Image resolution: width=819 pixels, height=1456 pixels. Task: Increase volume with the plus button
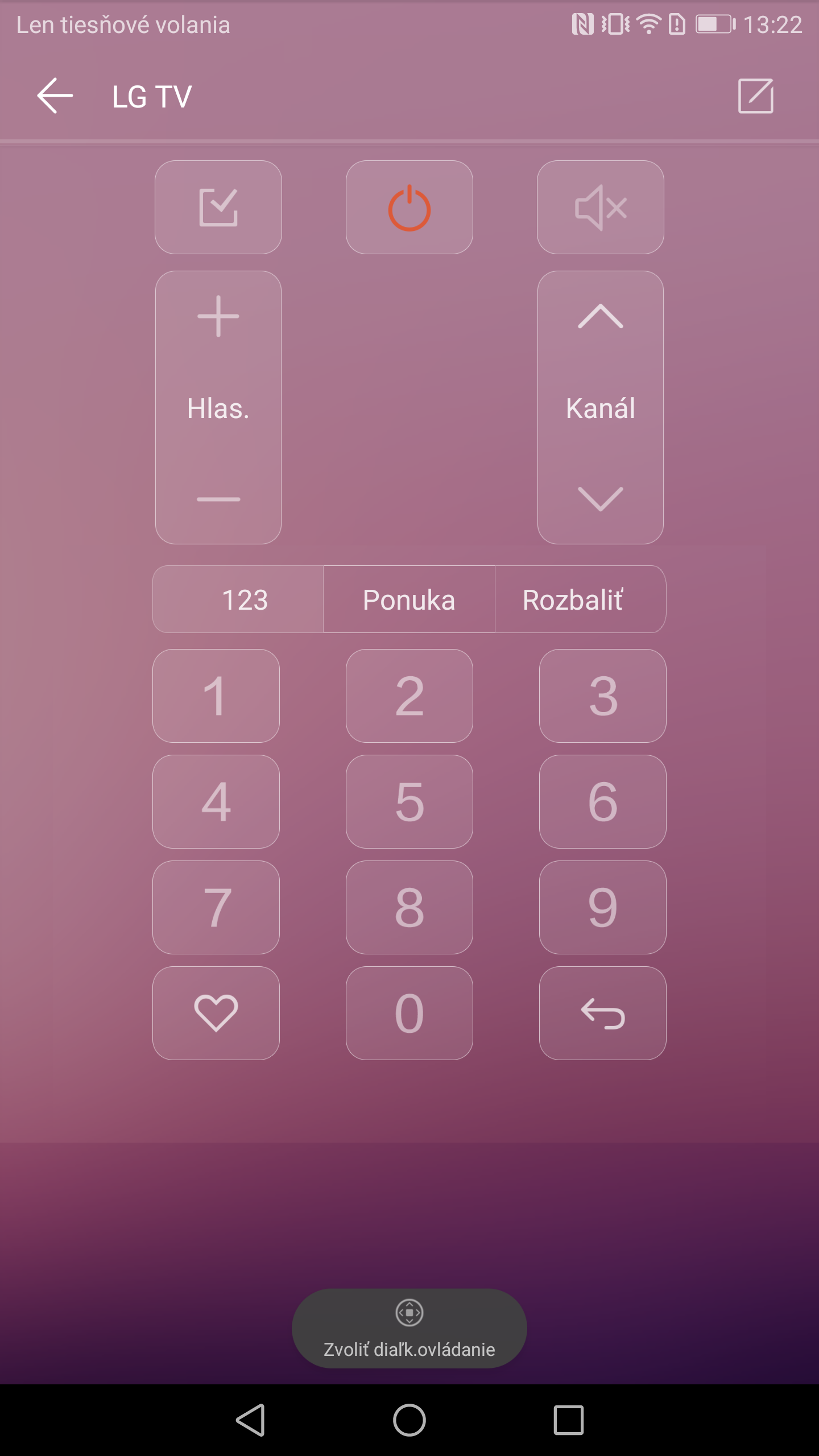(218, 316)
